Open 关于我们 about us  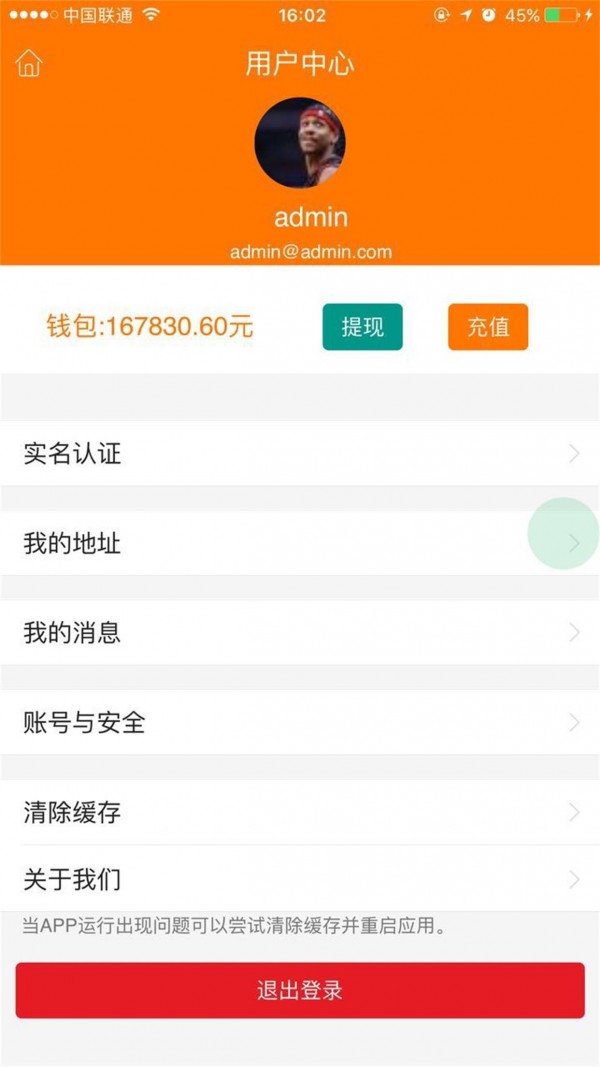(300, 879)
